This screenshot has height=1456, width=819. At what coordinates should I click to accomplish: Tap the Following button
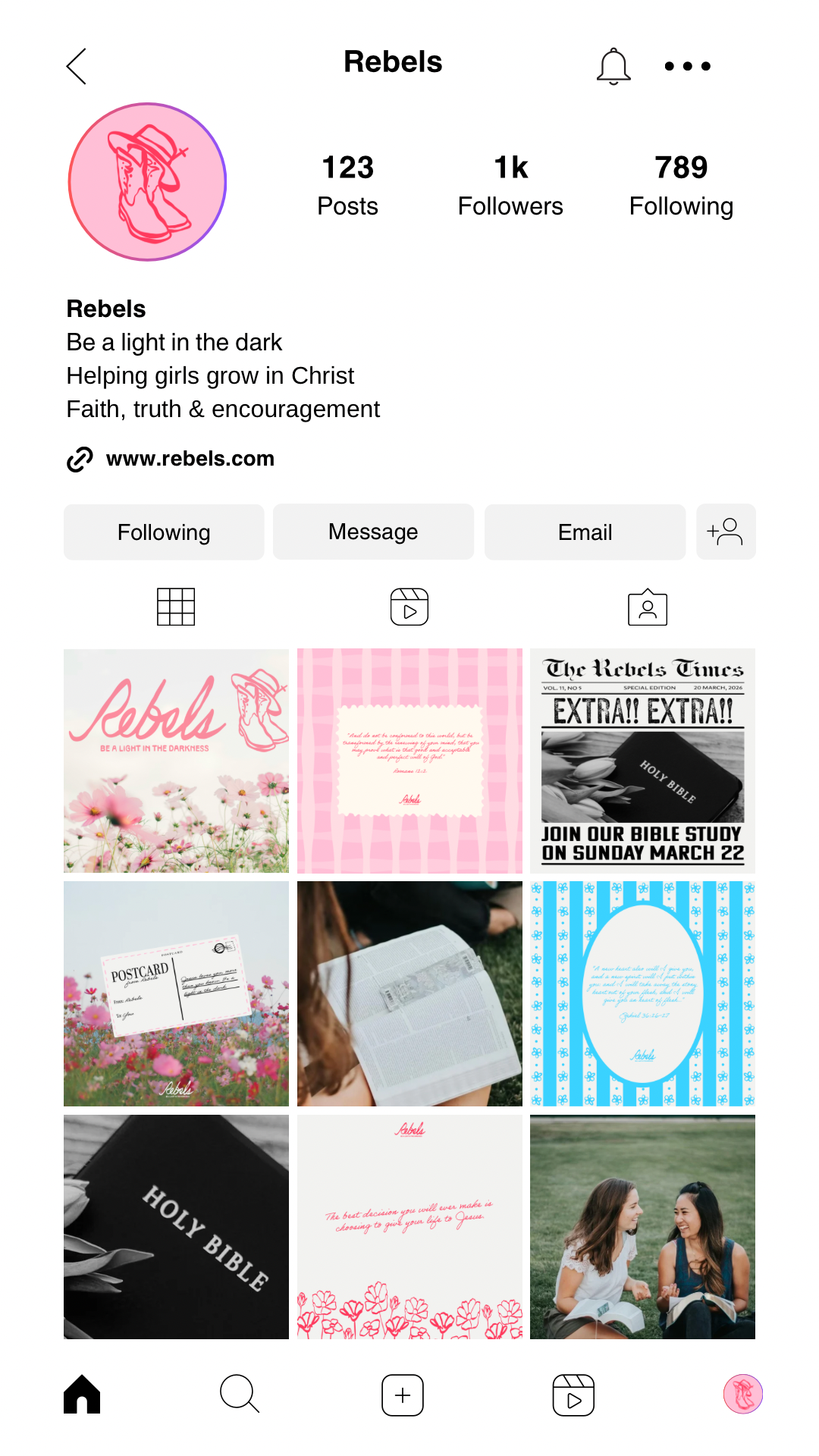[164, 532]
